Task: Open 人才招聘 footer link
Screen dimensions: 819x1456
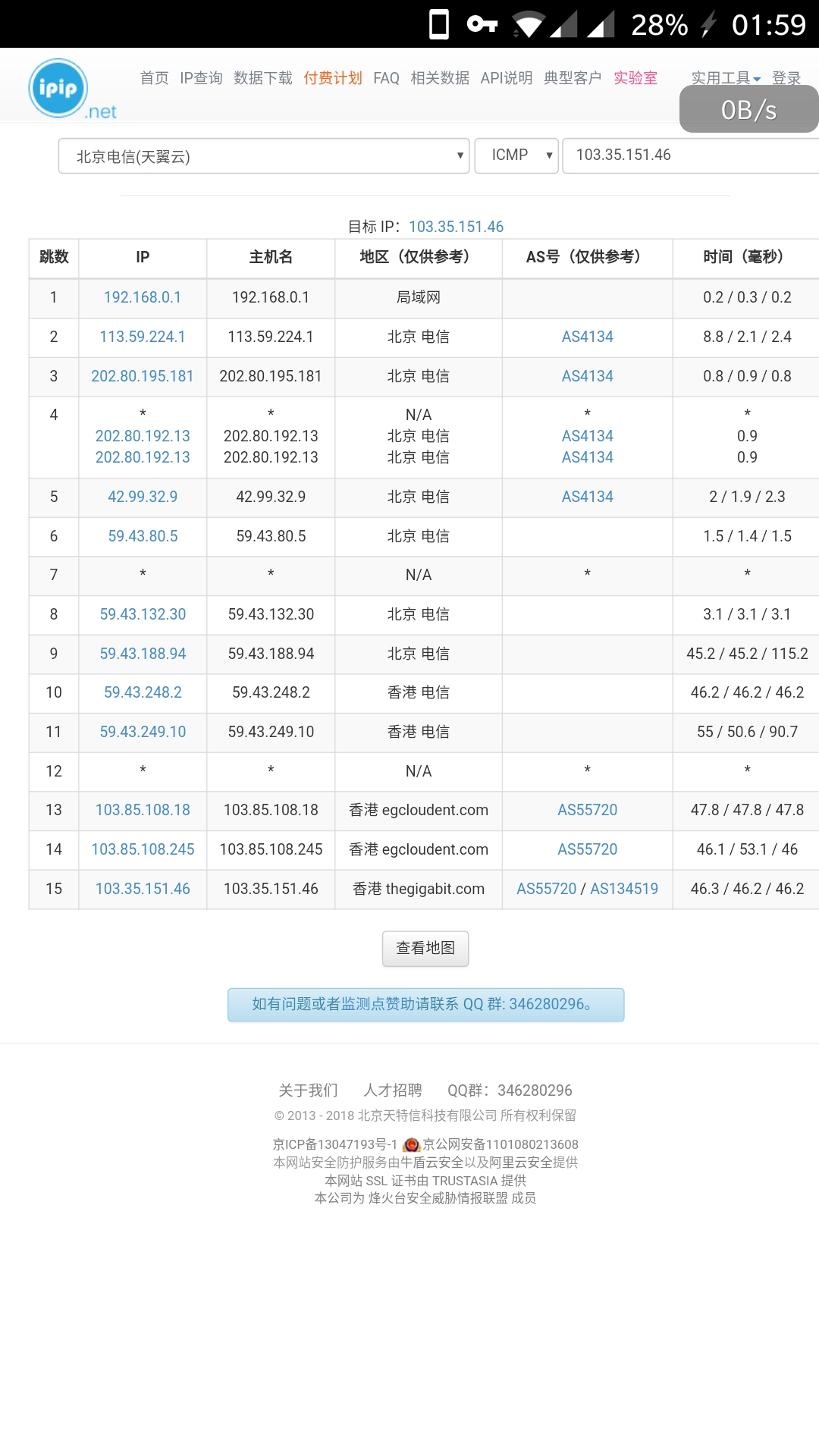Action: pos(392,1090)
